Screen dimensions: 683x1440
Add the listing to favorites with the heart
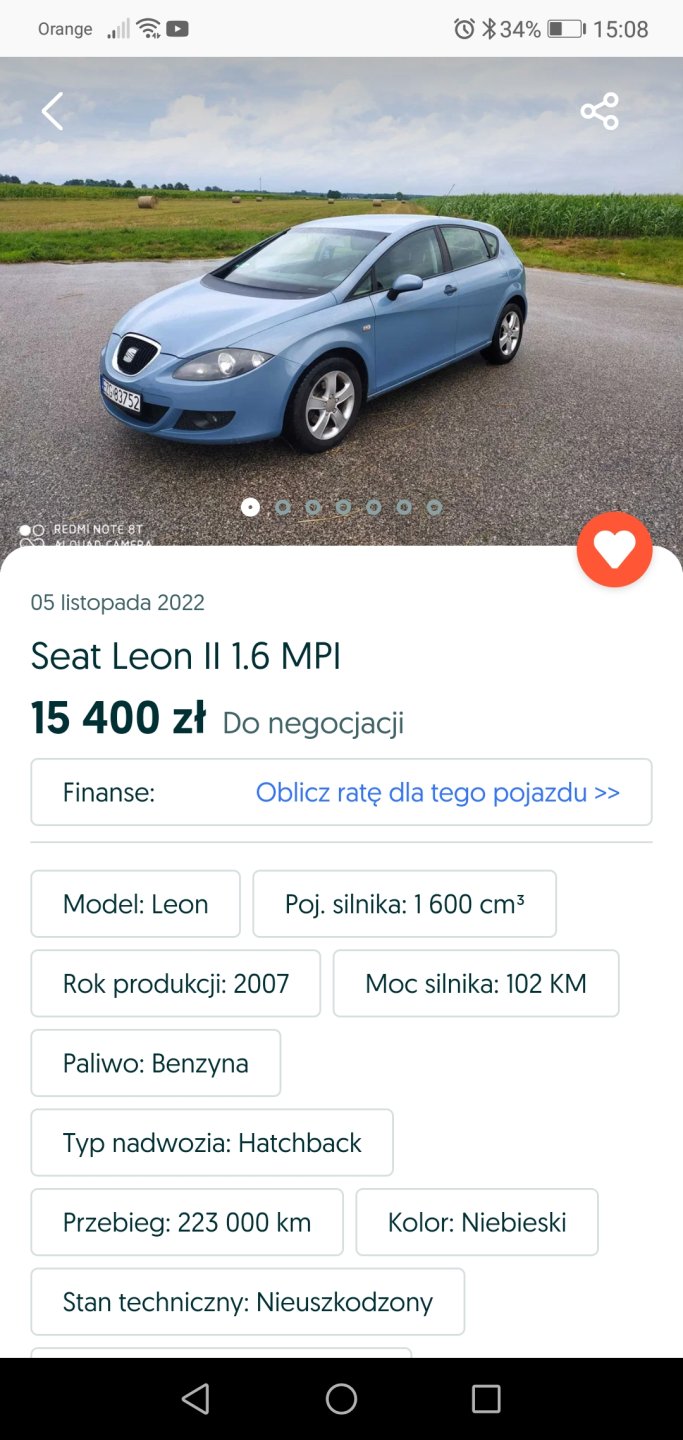(614, 548)
